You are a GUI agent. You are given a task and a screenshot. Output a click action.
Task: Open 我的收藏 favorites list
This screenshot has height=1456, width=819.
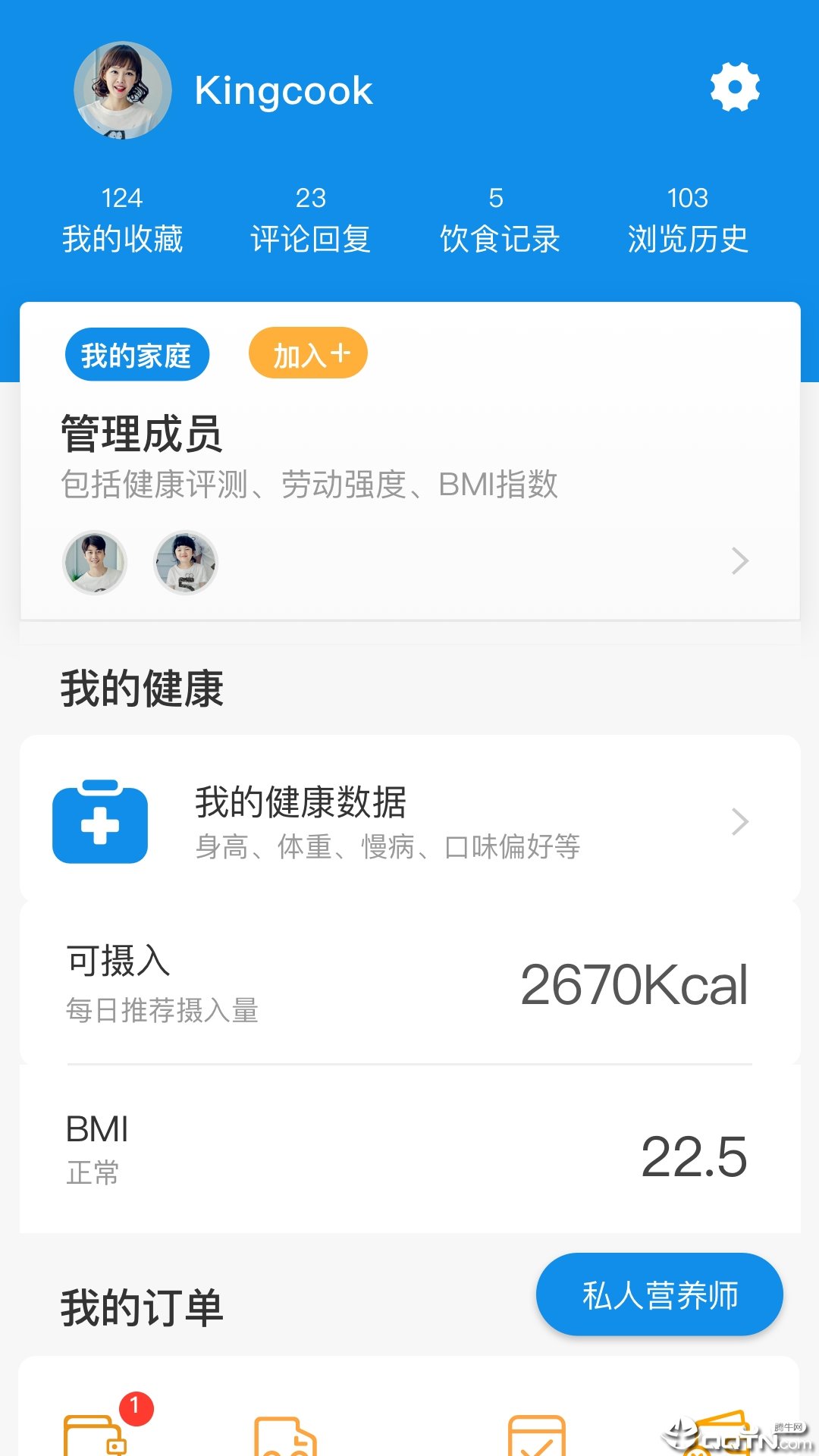point(122,220)
